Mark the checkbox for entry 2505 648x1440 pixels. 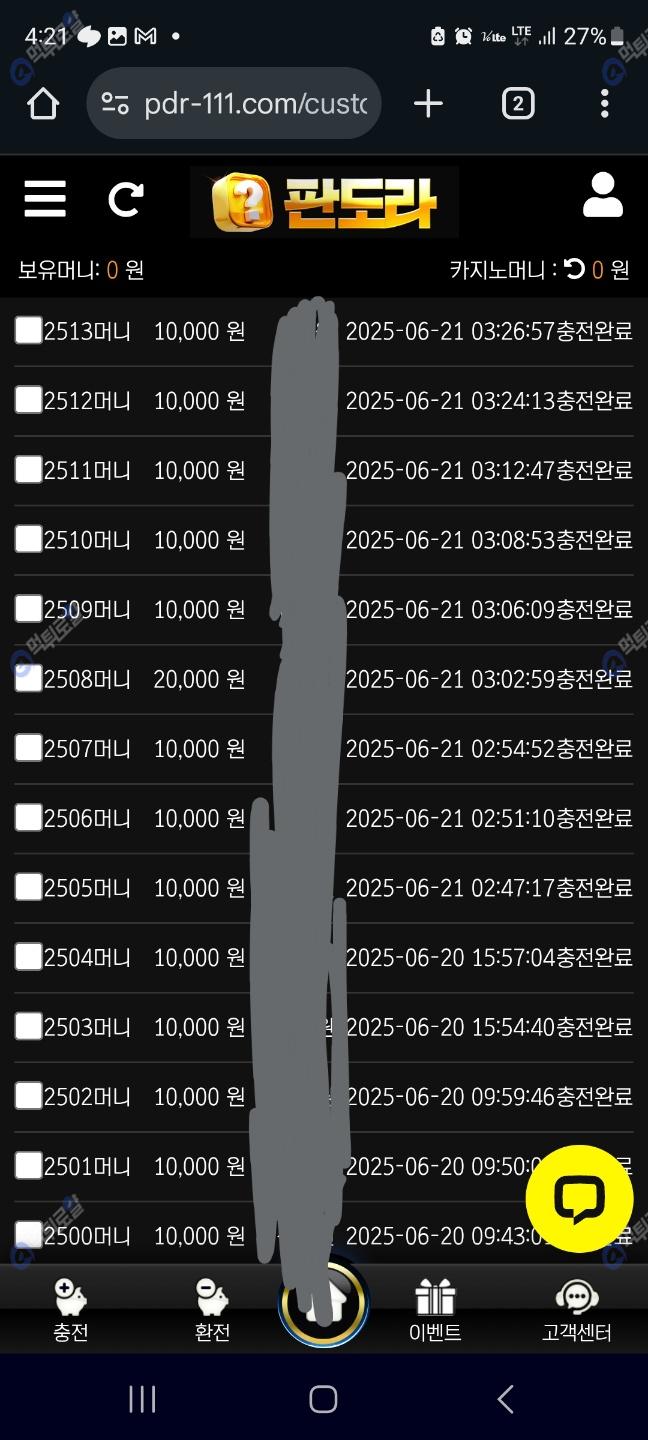(28, 887)
